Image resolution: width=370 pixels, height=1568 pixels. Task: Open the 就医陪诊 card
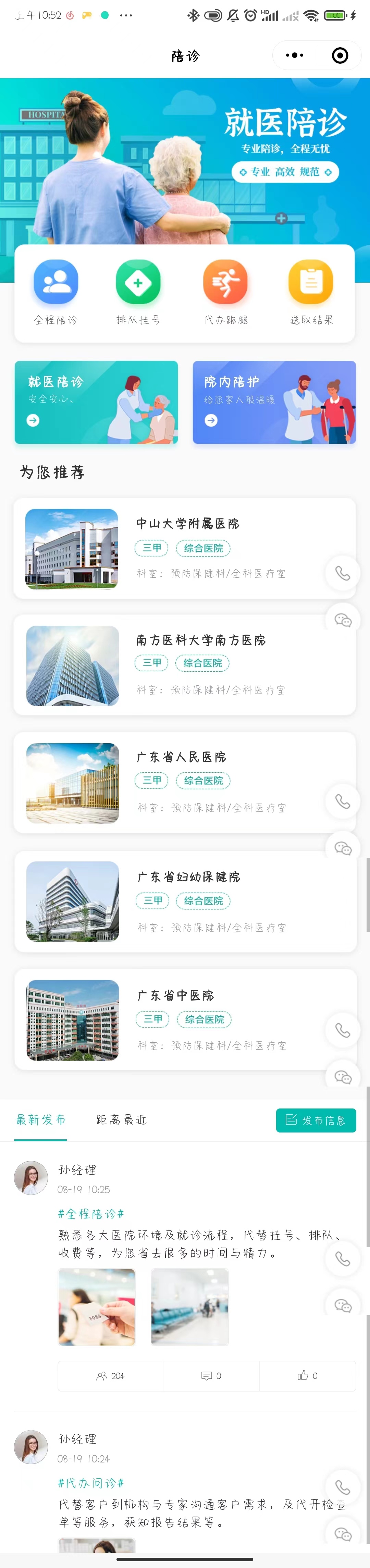click(x=96, y=402)
